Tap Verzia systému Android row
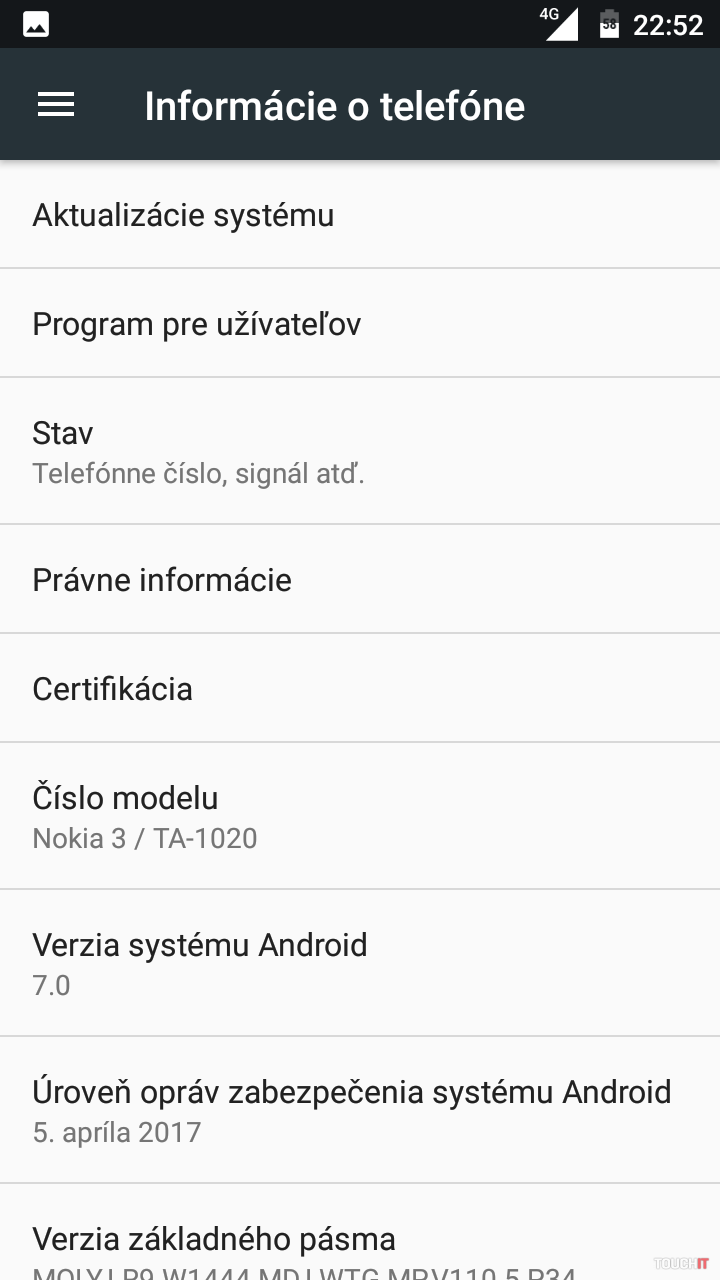 coord(360,963)
